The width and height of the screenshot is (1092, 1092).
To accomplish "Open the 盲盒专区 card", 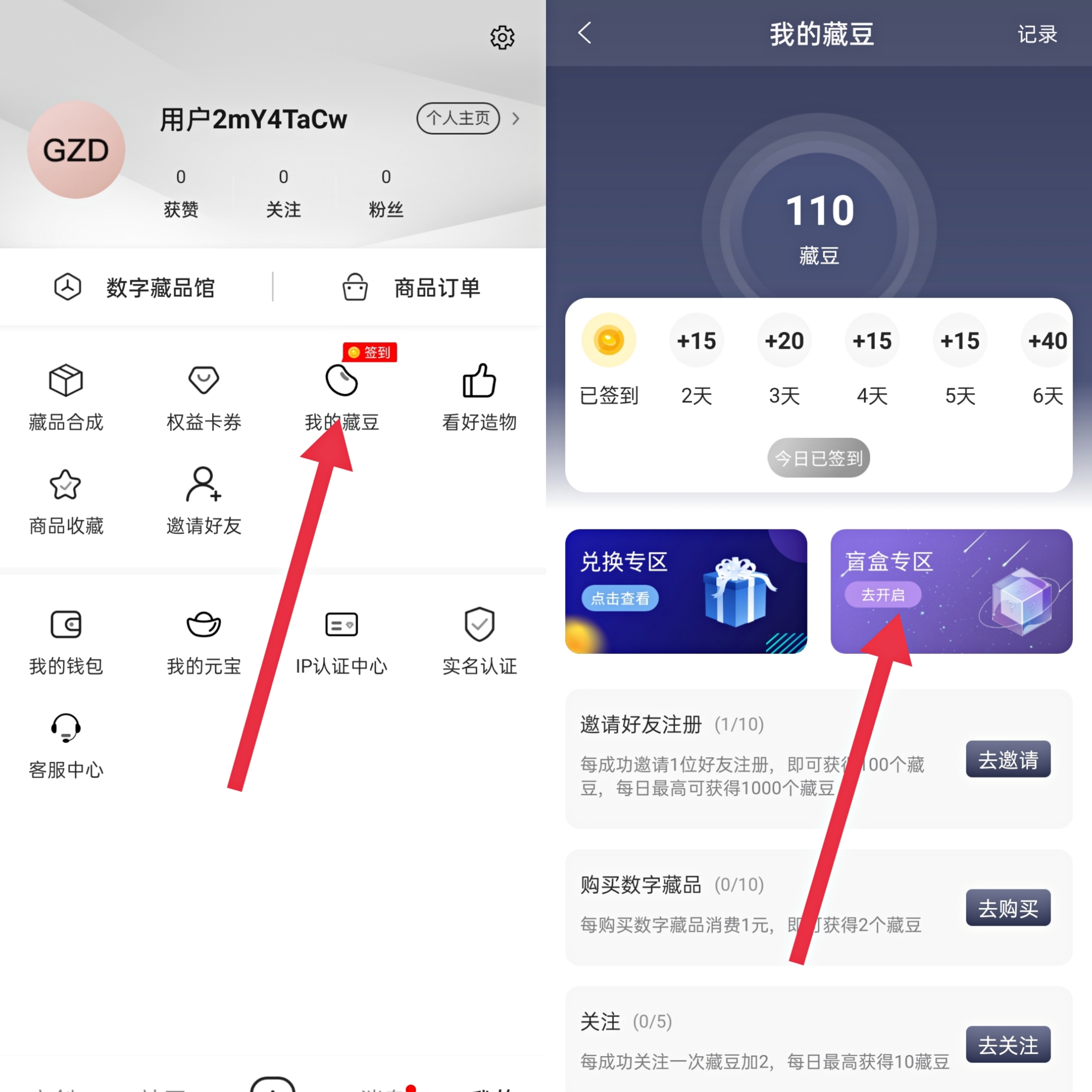I will point(951,591).
